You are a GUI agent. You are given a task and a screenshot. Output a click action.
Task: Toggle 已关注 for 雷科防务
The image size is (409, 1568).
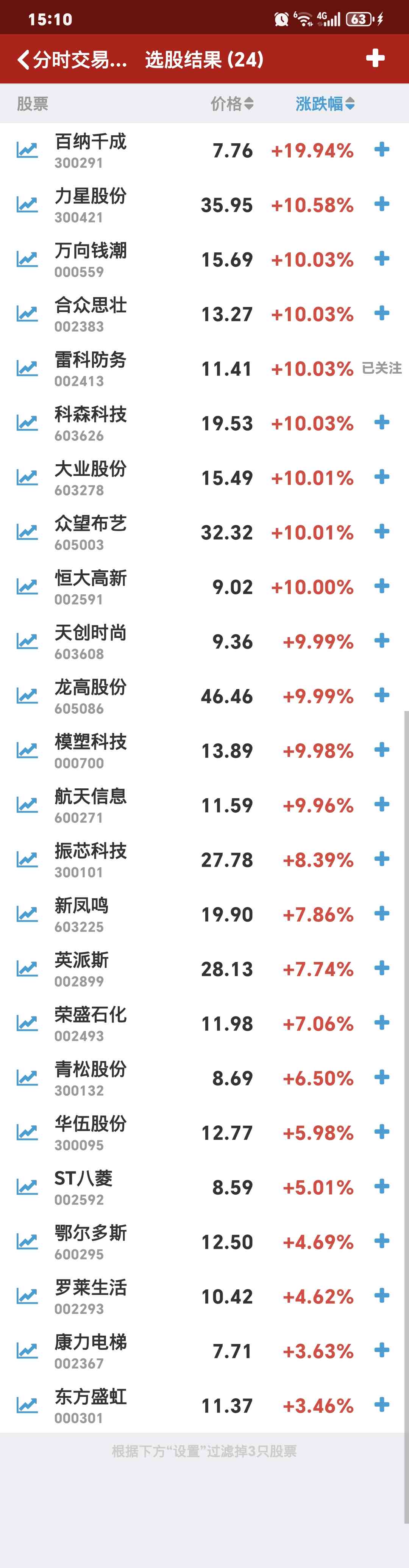pos(382,368)
